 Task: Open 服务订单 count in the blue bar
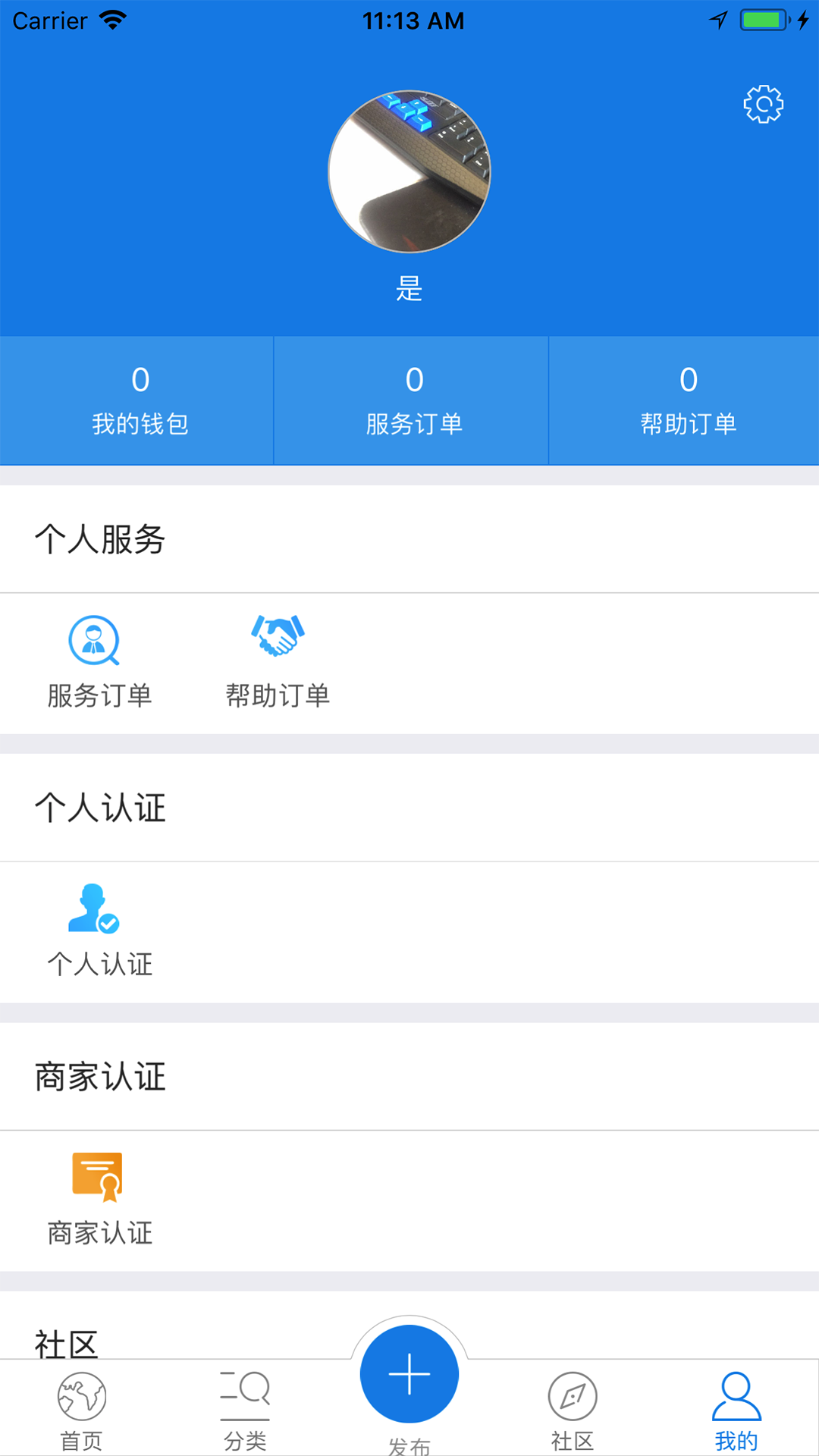413,400
